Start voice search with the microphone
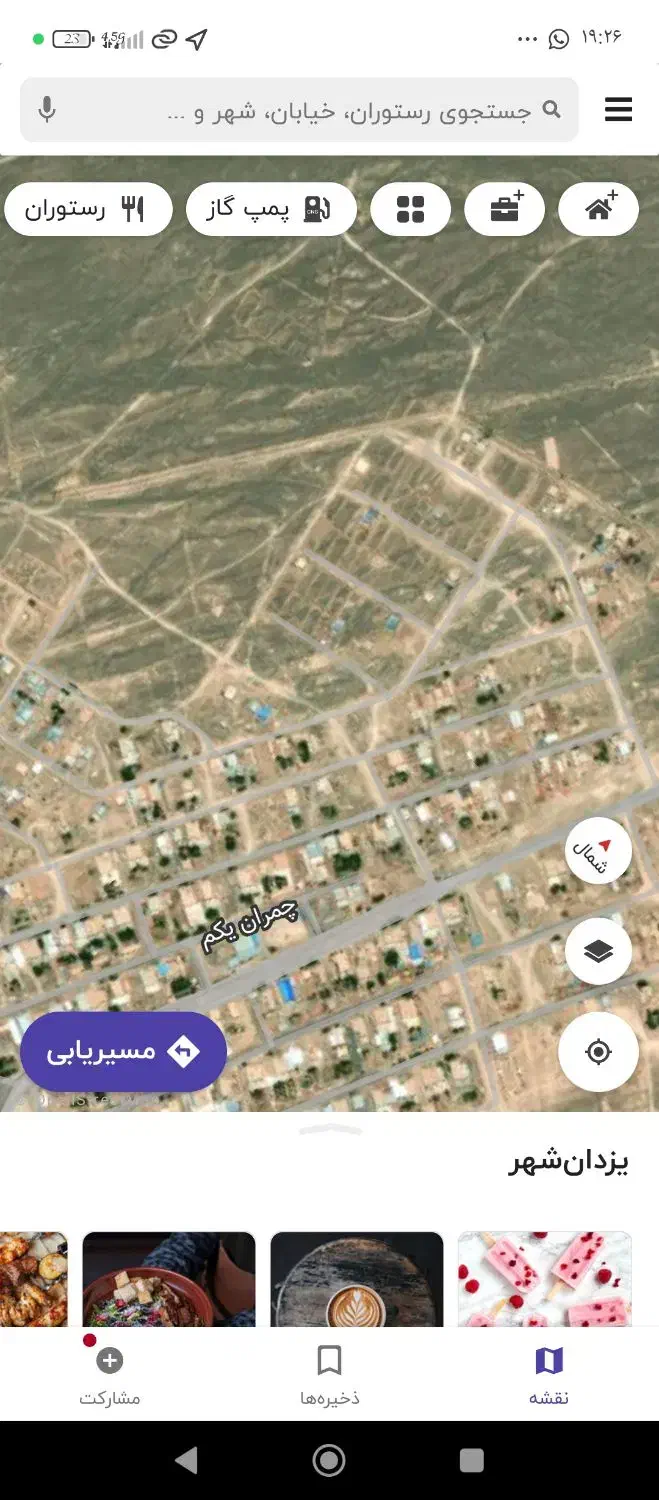The height and width of the screenshot is (1500, 659). [47, 110]
